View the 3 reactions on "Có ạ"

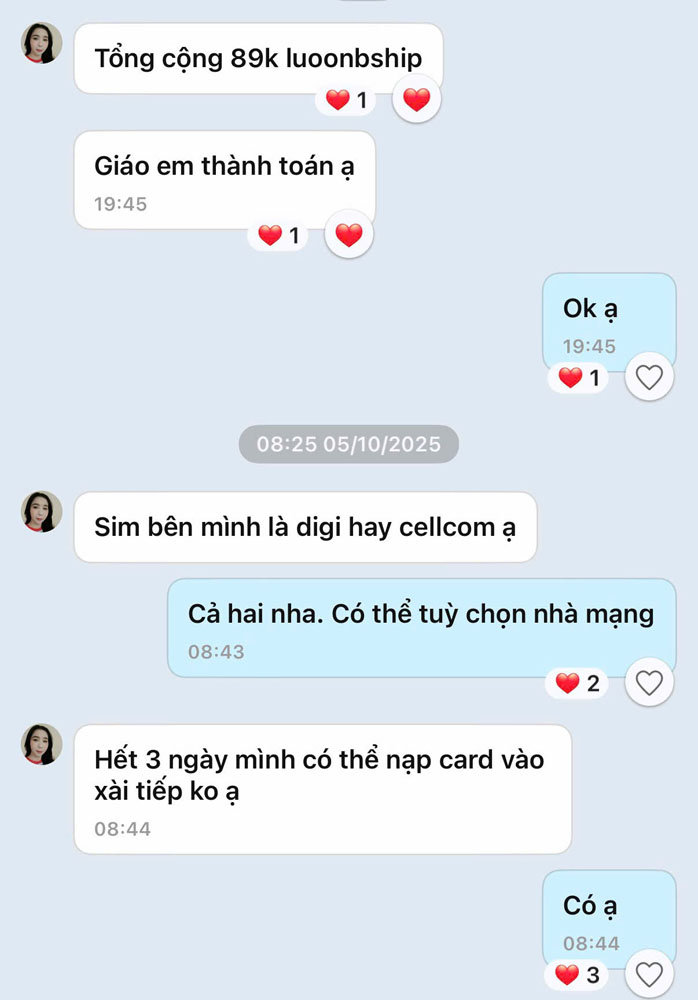(580, 974)
